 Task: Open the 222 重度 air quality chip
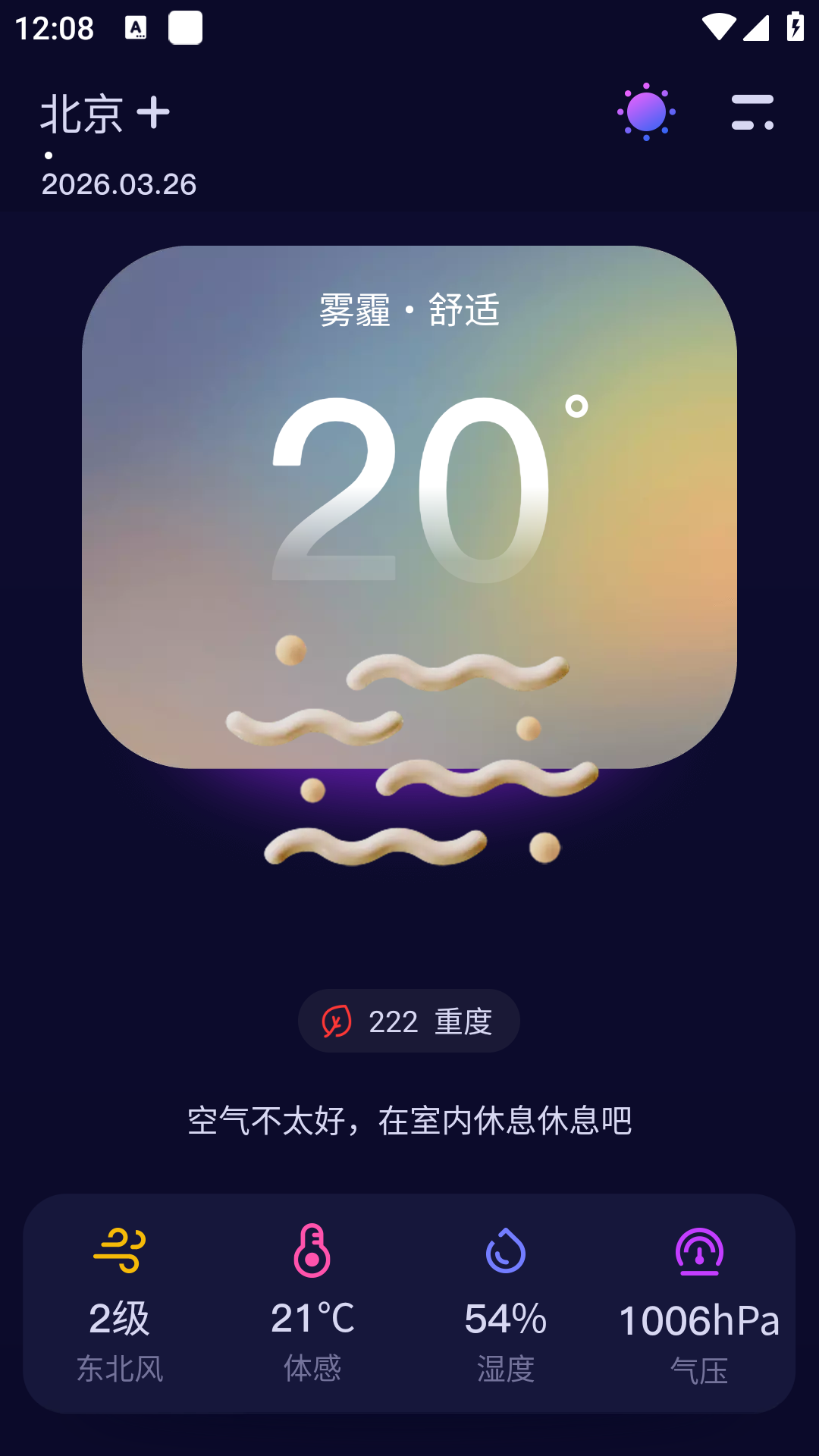409,1021
